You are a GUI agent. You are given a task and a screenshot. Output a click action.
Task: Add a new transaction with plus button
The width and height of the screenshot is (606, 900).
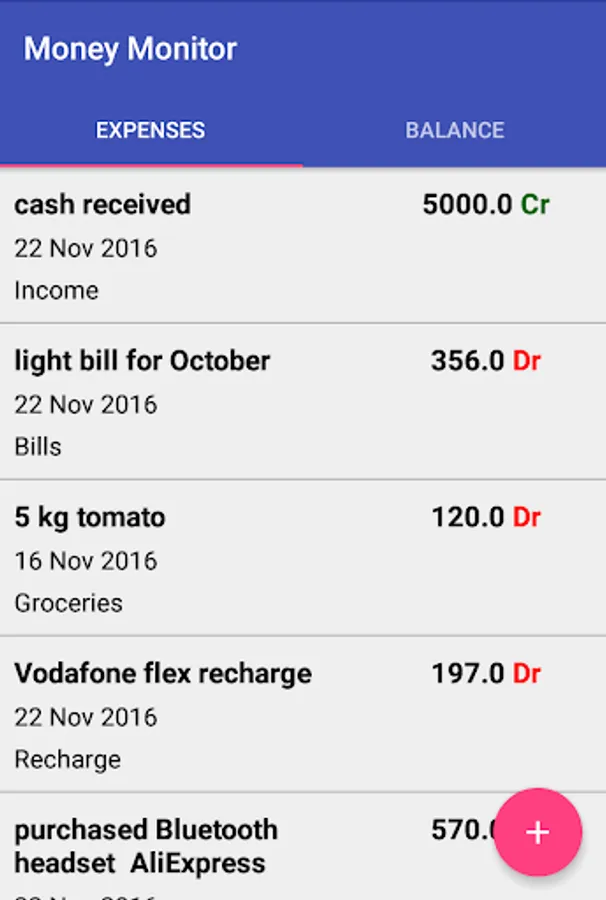click(538, 832)
